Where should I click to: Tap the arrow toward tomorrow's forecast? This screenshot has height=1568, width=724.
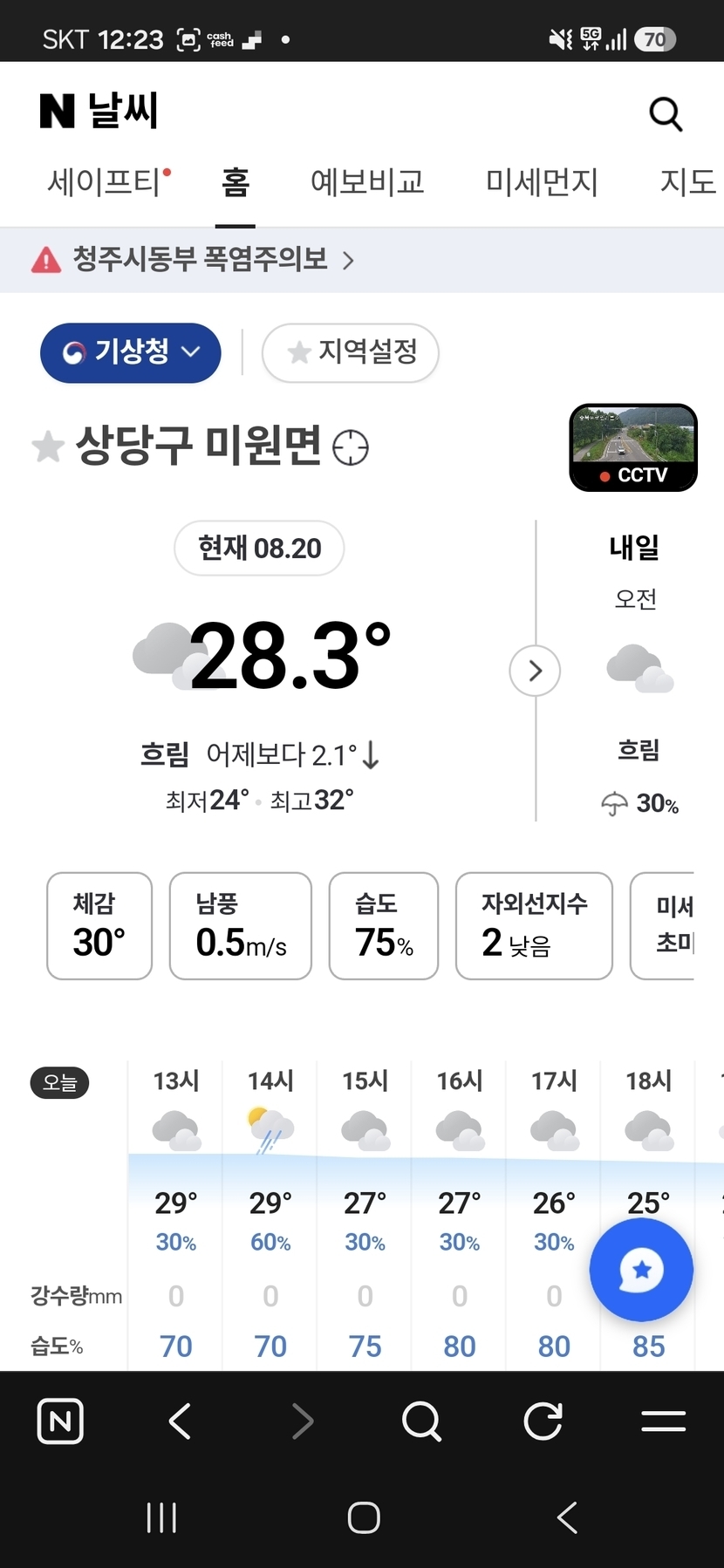point(535,671)
